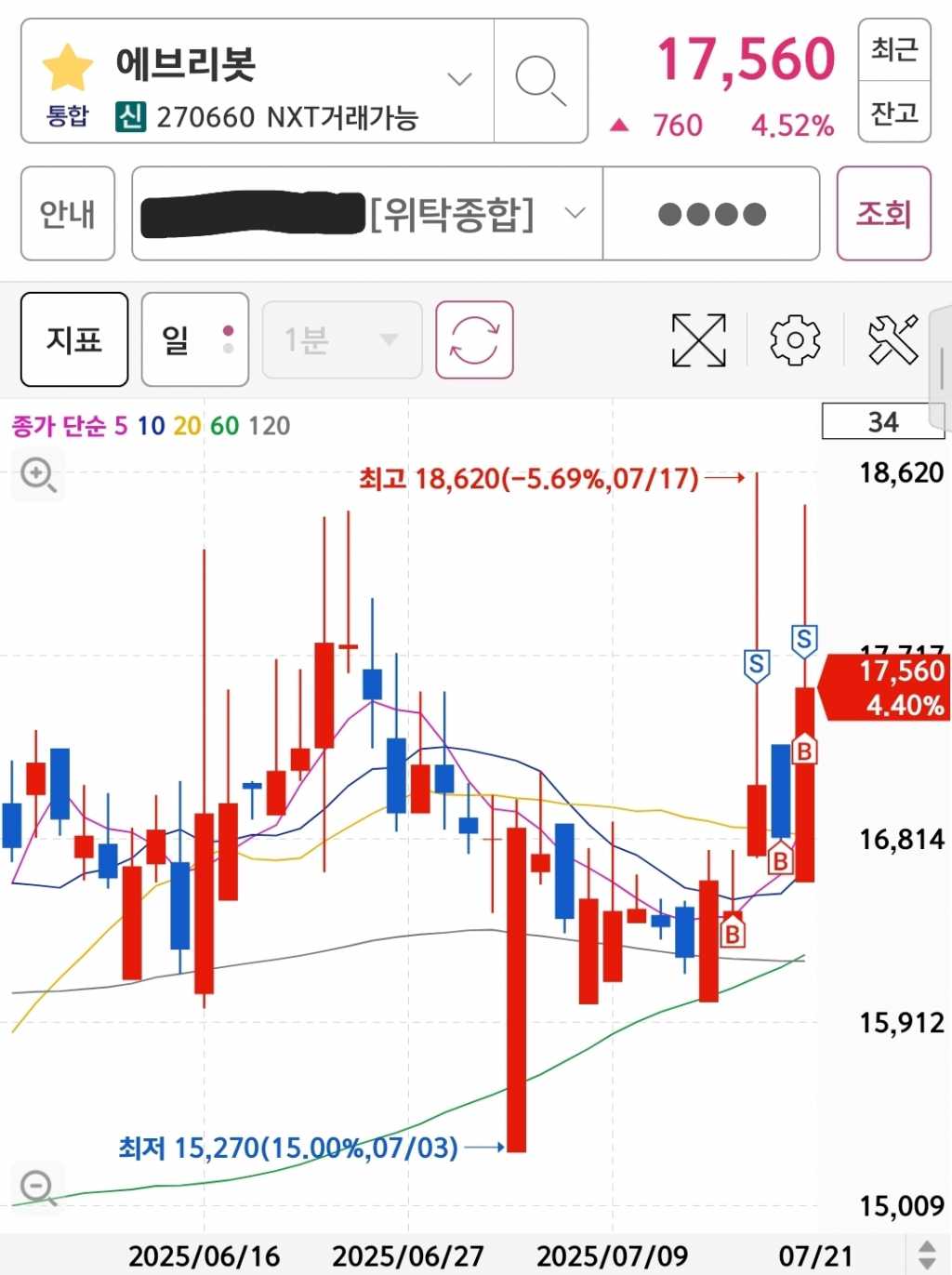
Task: Tap the 잔고 button
Action: (x=893, y=113)
